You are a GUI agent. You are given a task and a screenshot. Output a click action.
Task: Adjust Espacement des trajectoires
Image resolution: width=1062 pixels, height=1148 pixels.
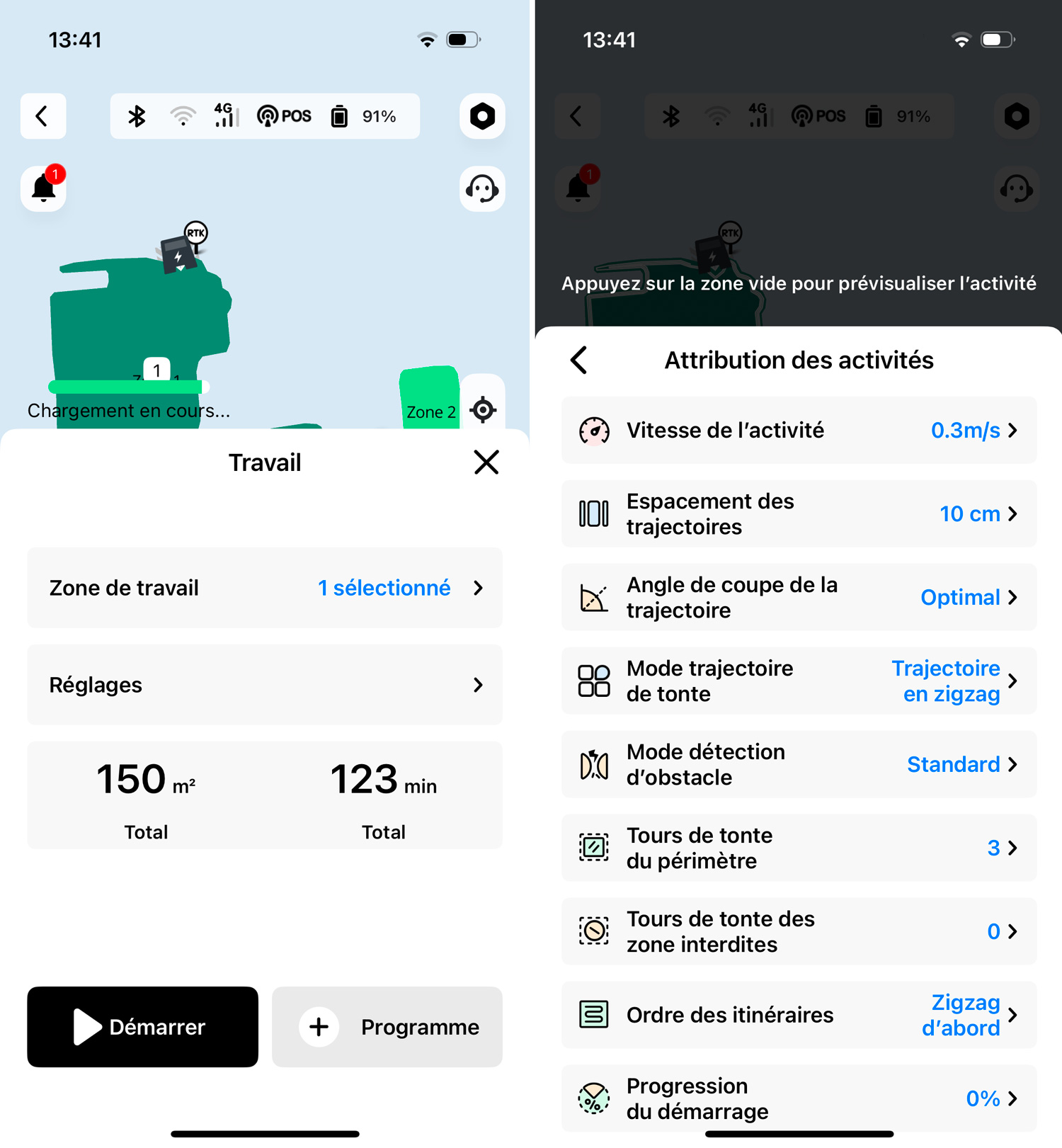pos(799,514)
